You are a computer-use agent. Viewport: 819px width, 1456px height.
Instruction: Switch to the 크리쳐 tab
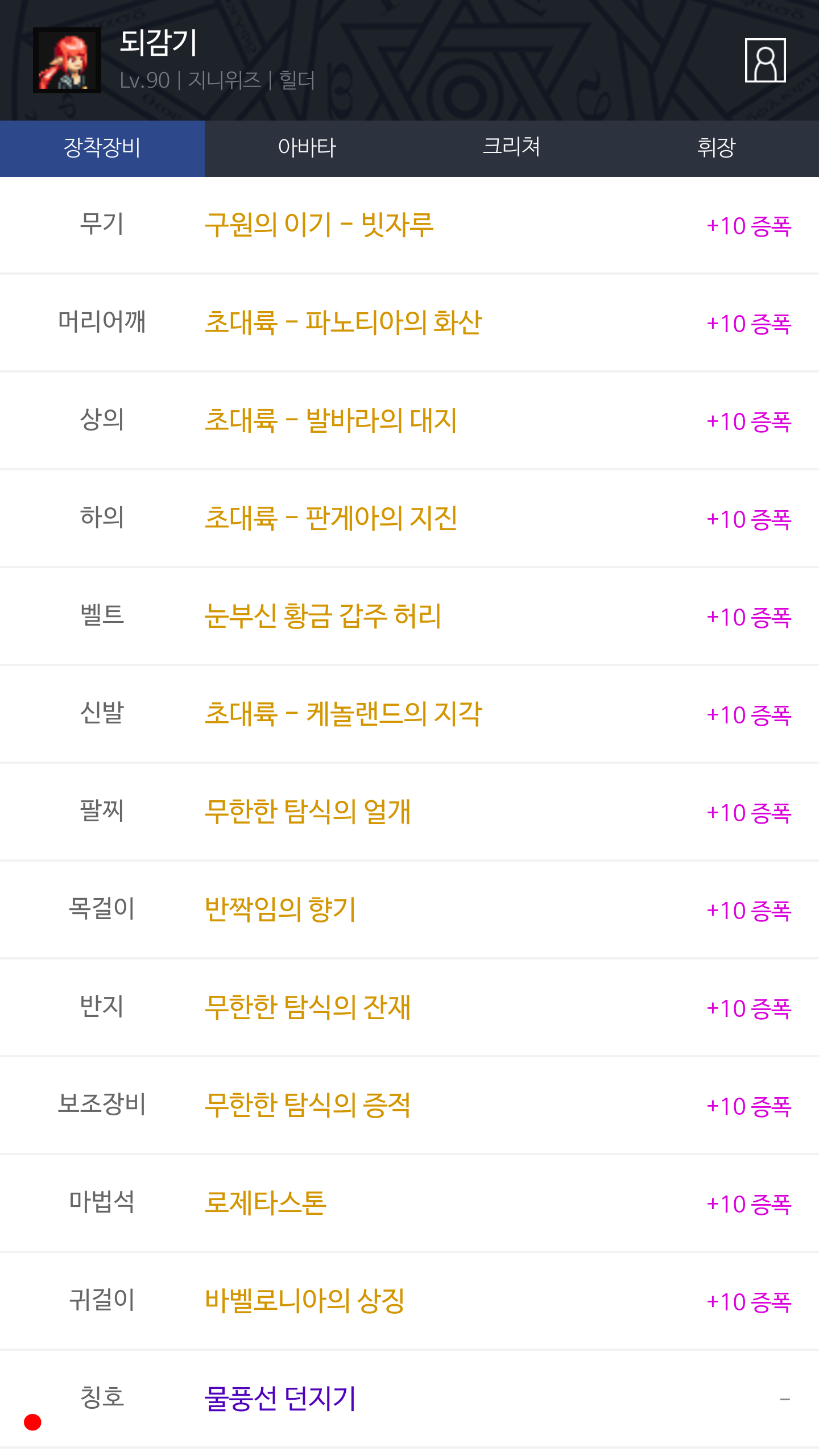pyautogui.click(x=511, y=148)
